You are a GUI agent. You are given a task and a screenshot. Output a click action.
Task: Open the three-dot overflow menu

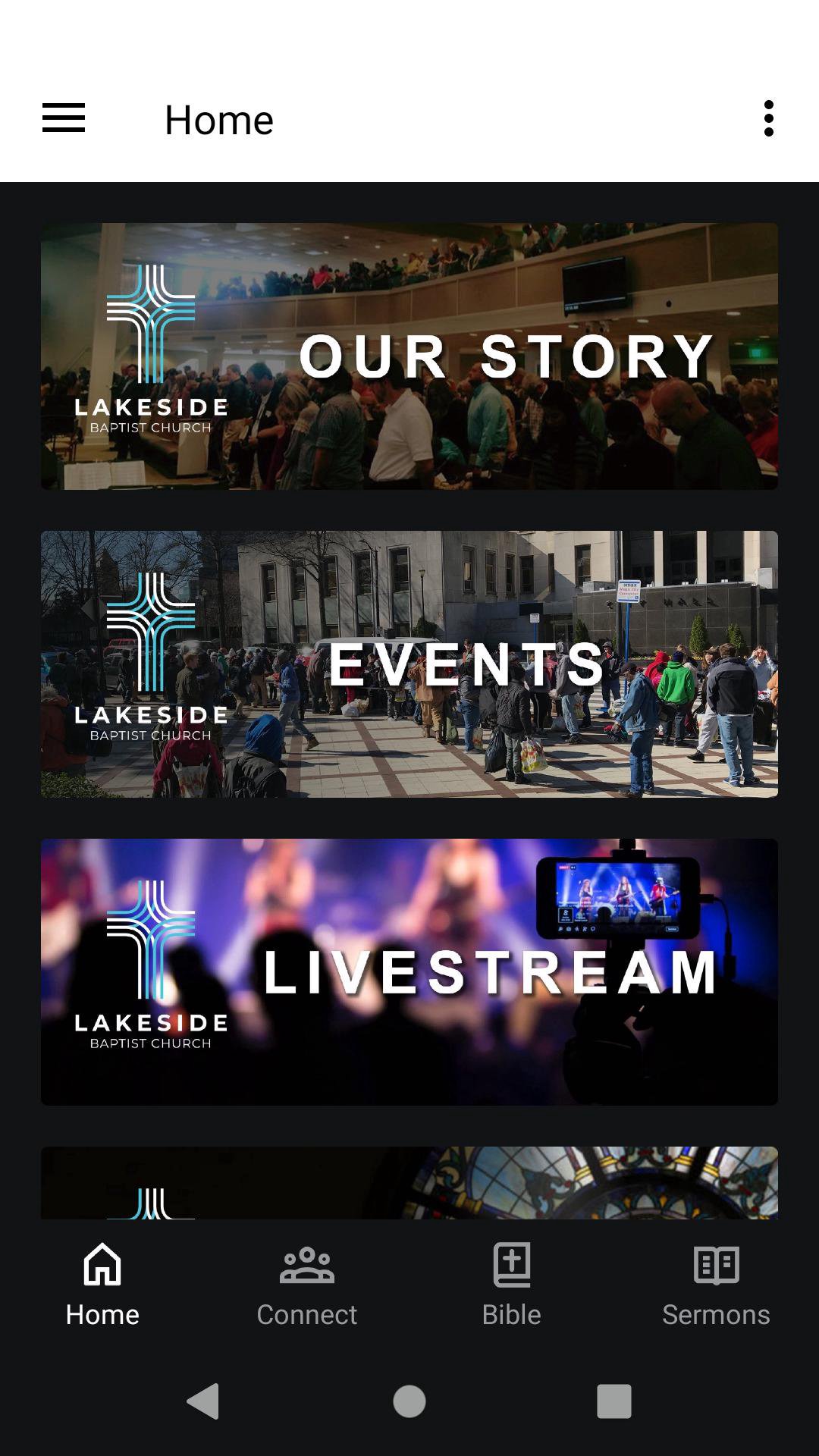click(768, 118)
